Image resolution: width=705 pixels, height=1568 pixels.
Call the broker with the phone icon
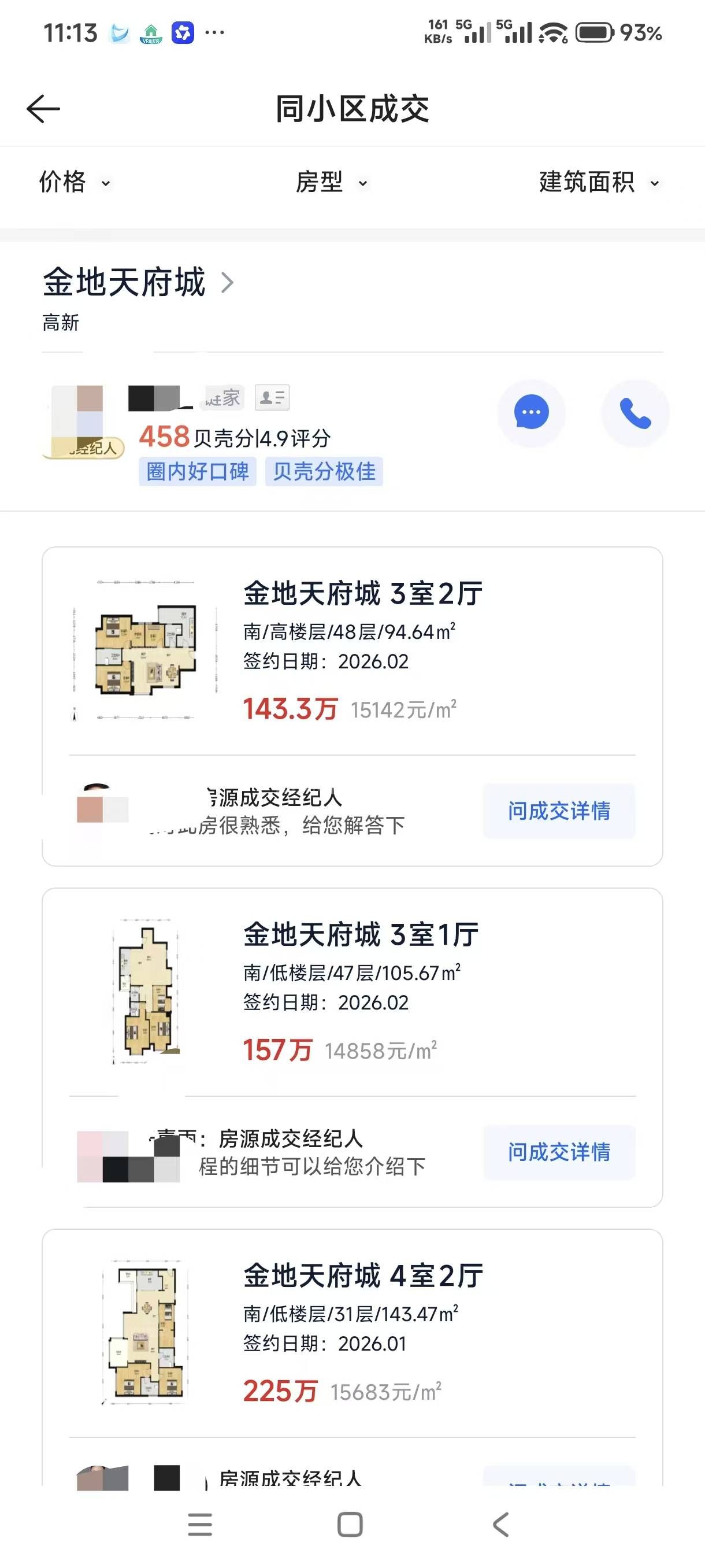[x=635, y=413]
